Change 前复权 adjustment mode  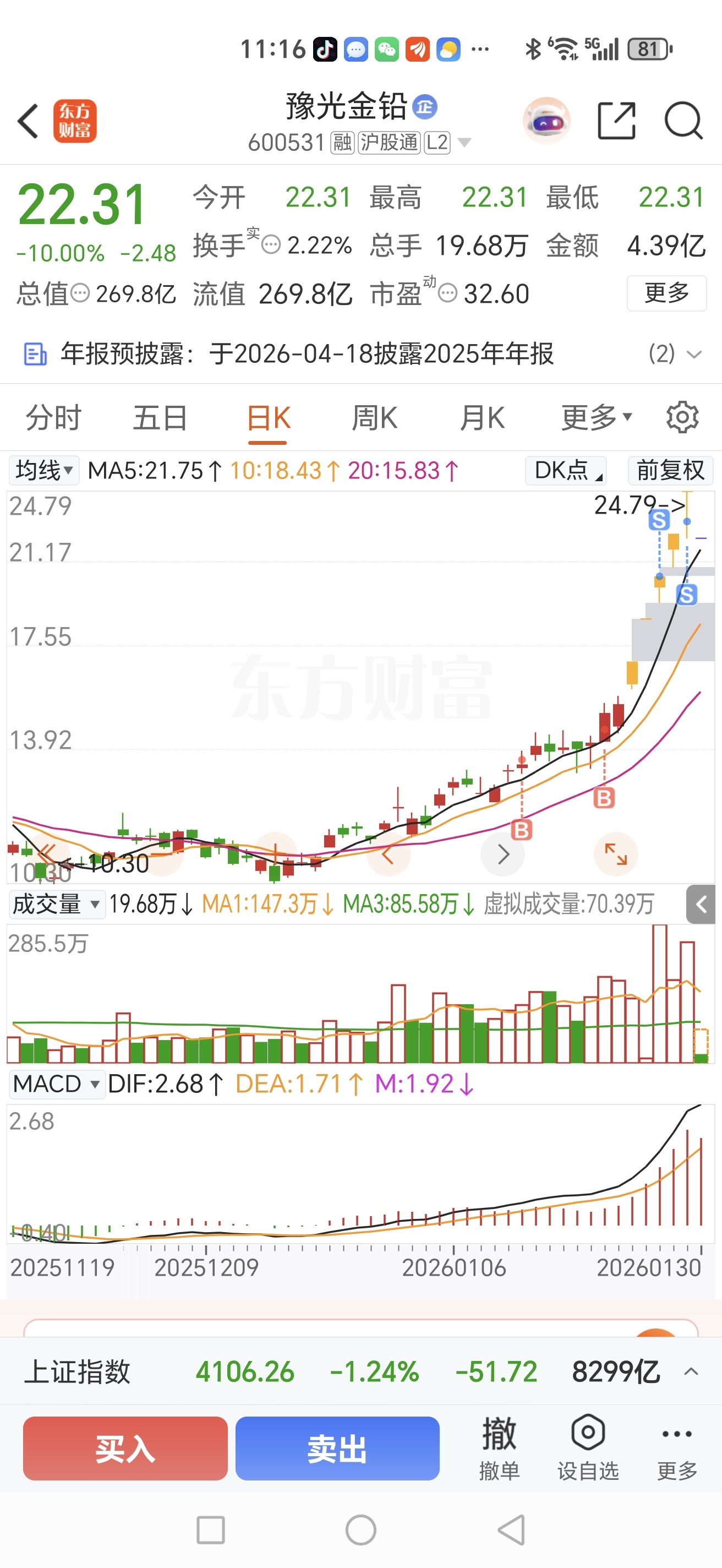click(670, 471)
